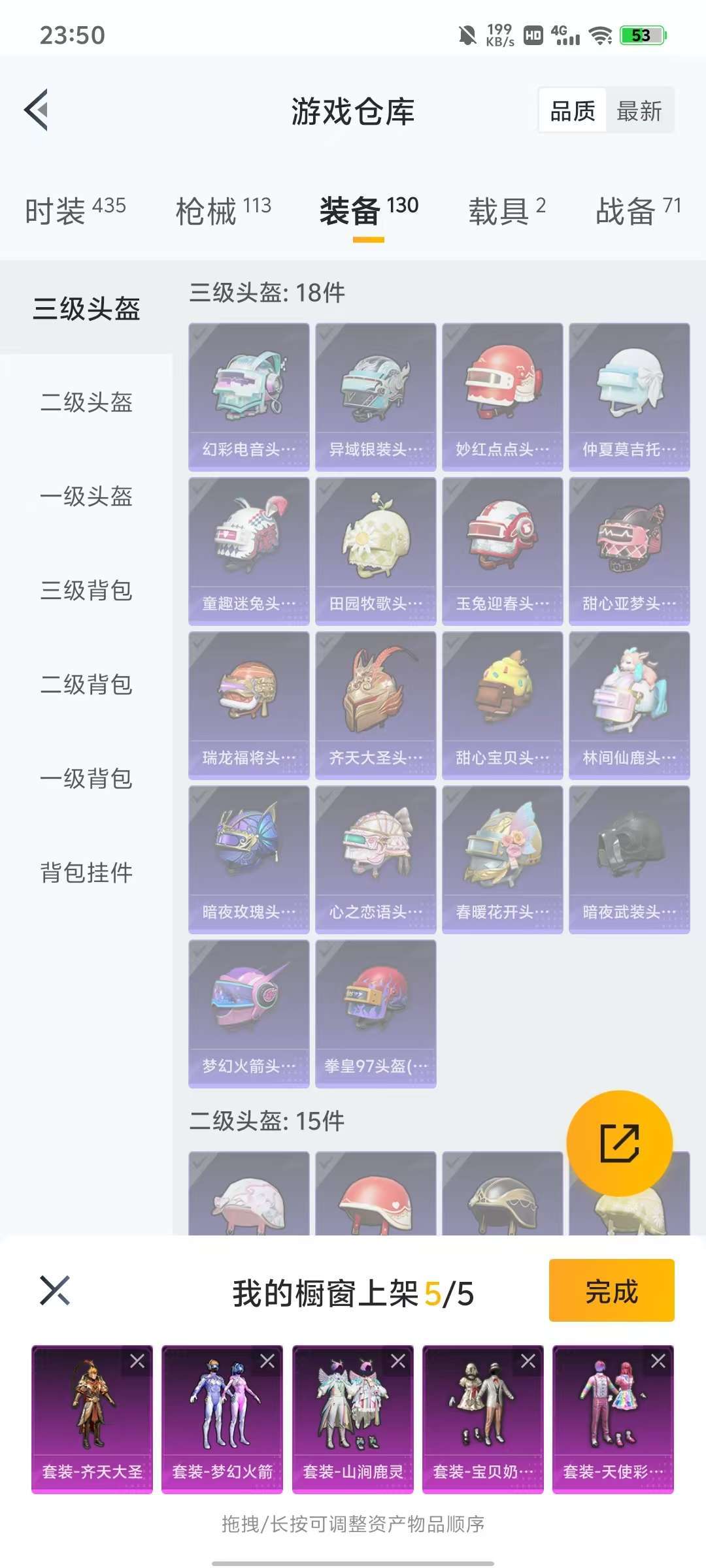Sort the warehouse by 品质
The image size is (706, 1568).
click(x=573, y=110)
